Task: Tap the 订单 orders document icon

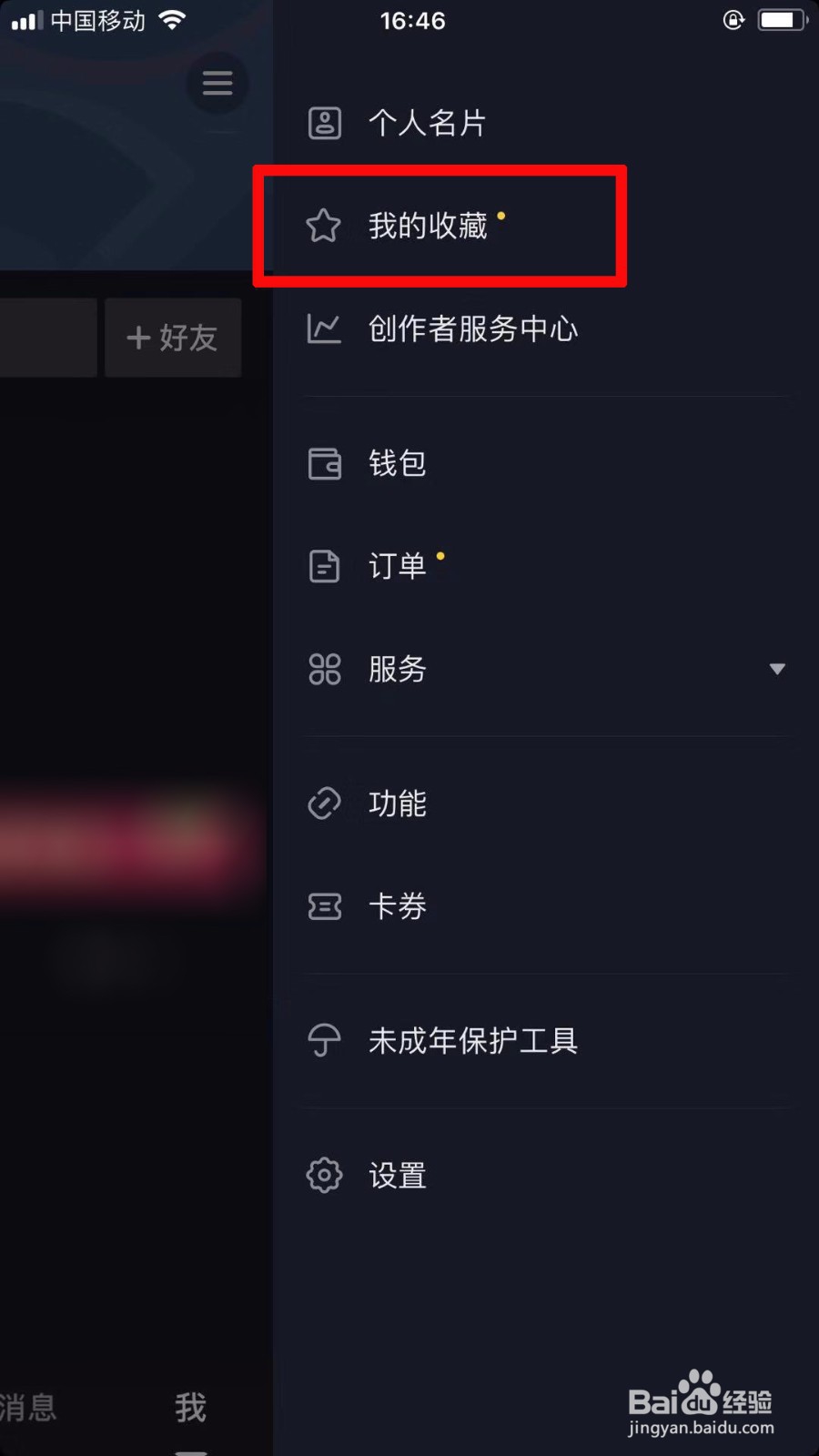Action: tap(324, 566)
